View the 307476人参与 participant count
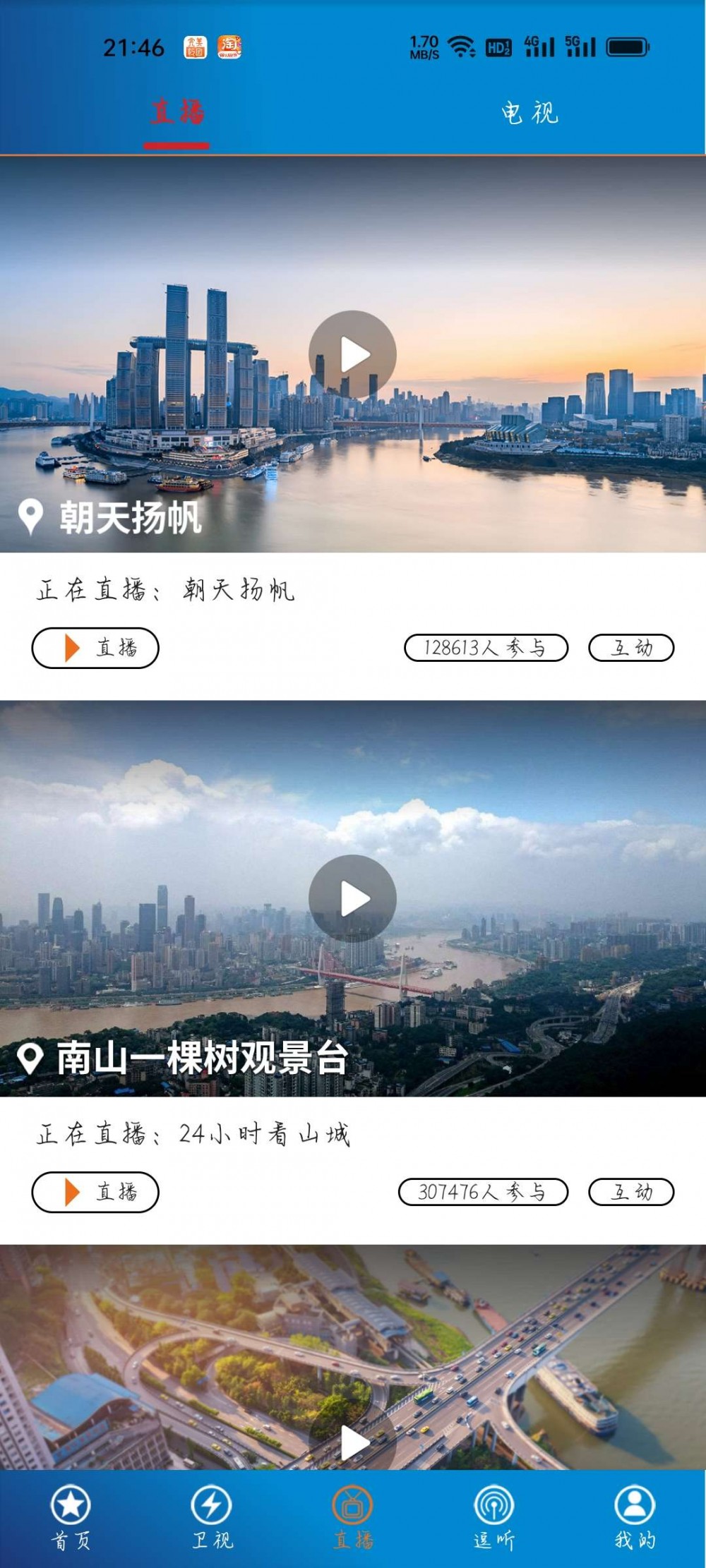The height and width of the screenshot is (1568, 706). pyautogui.click(x=485, y=1193)
